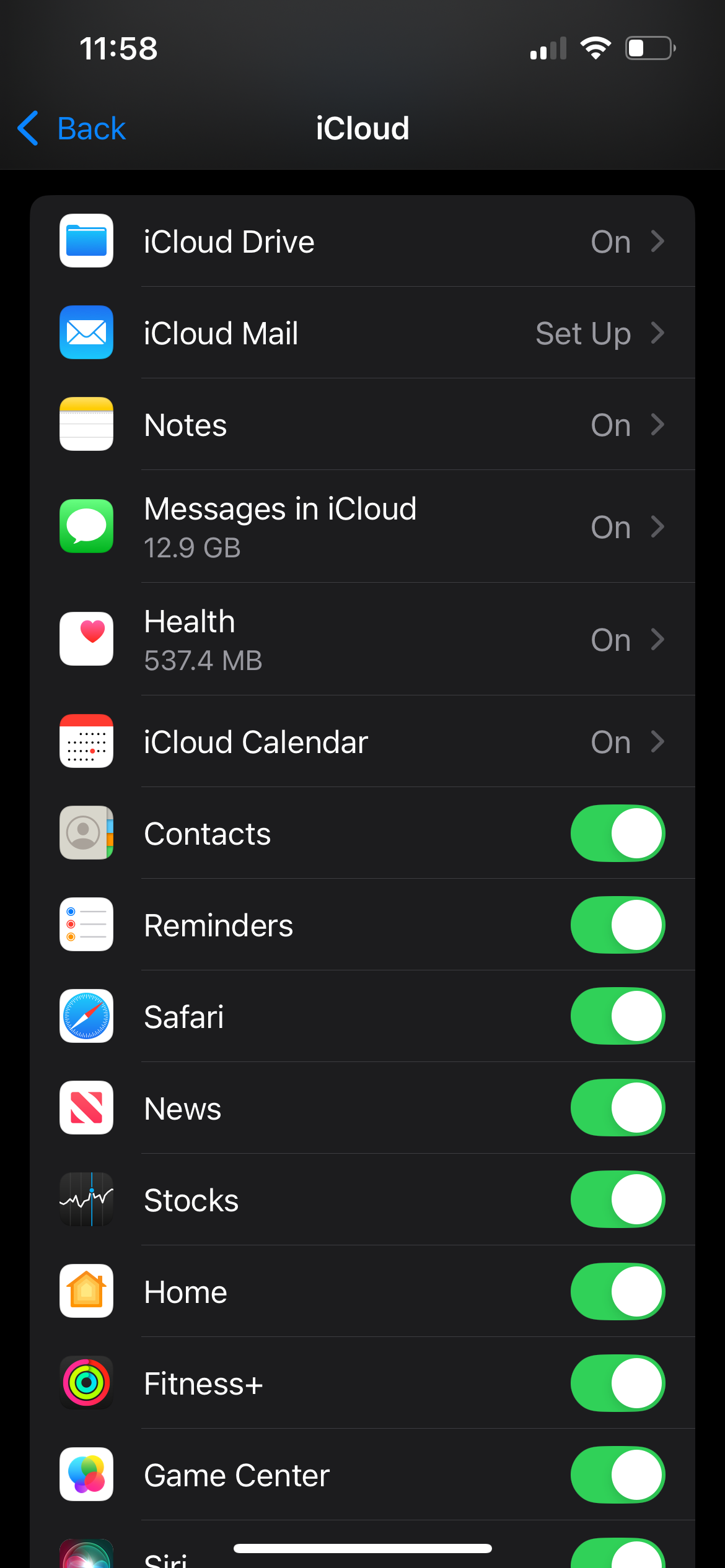
Task: Toggle the Fitness+ switch
Action: coord(617,1383)
